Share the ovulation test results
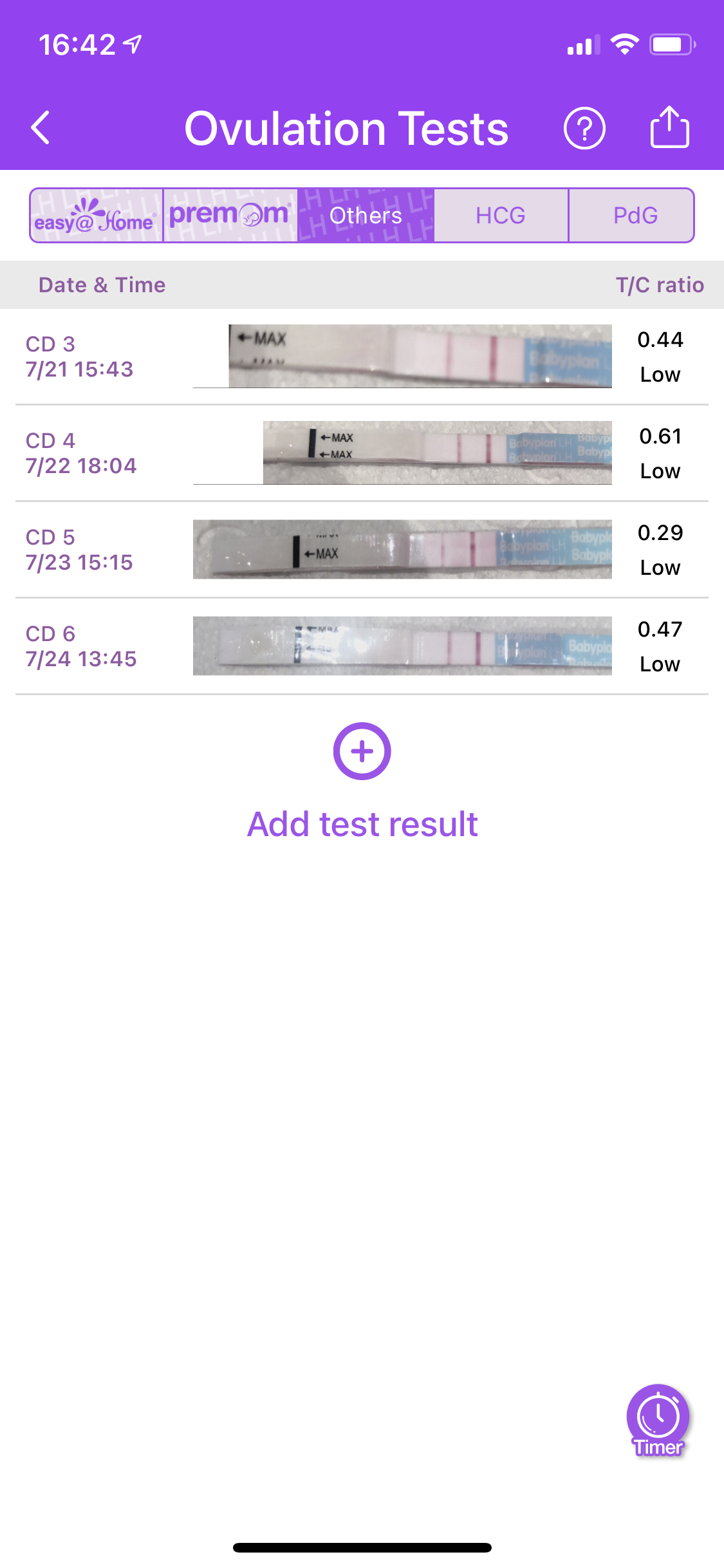This screenshot has width=724, height=1568. pyautogui.click(x=669, y=127)
